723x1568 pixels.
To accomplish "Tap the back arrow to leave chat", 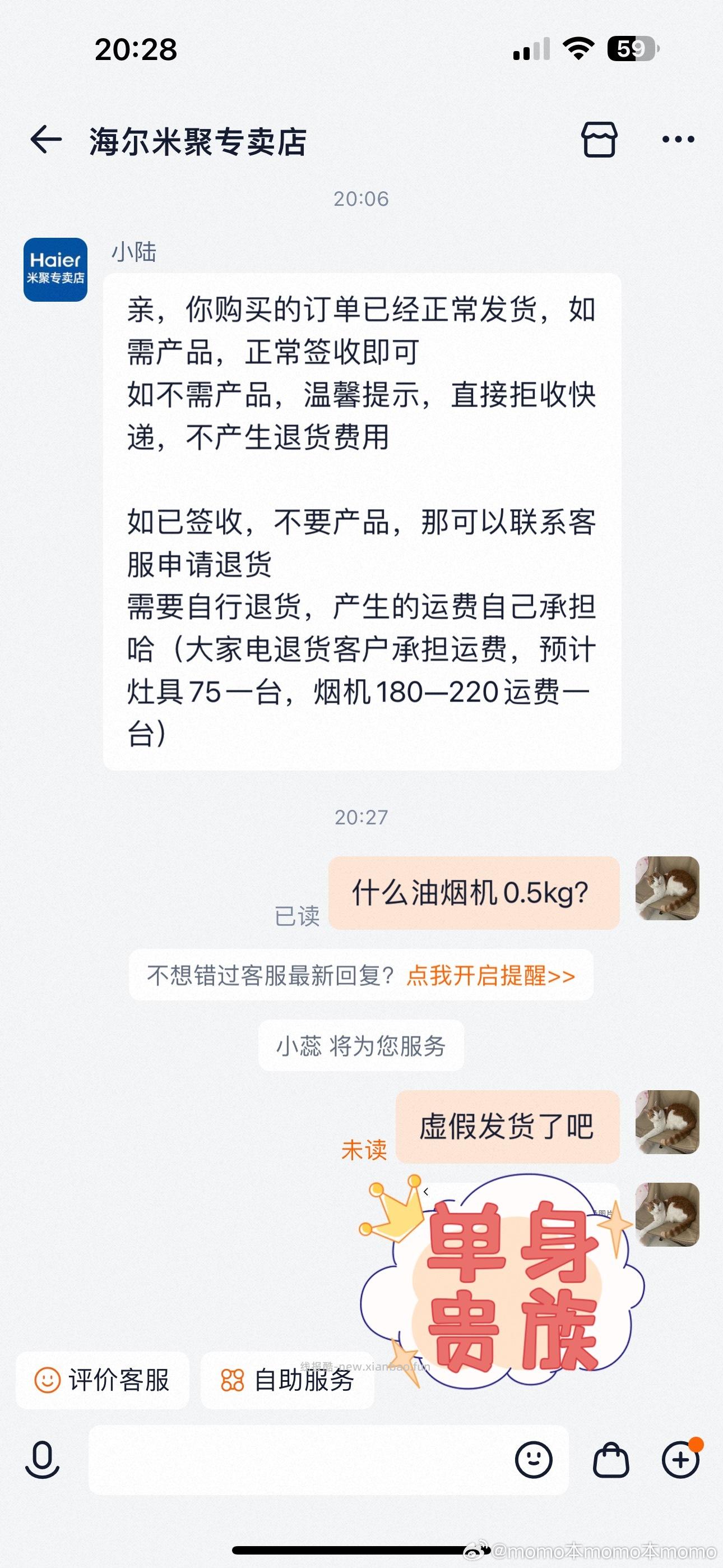I will point(44,139).
